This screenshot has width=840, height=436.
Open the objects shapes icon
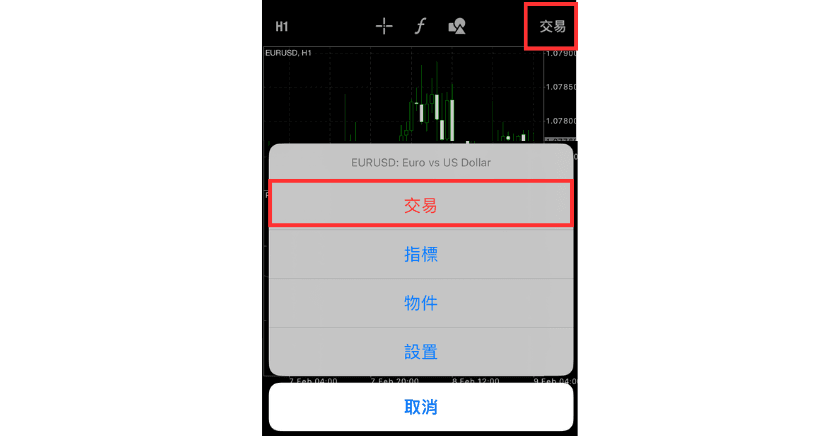point(457,26)
